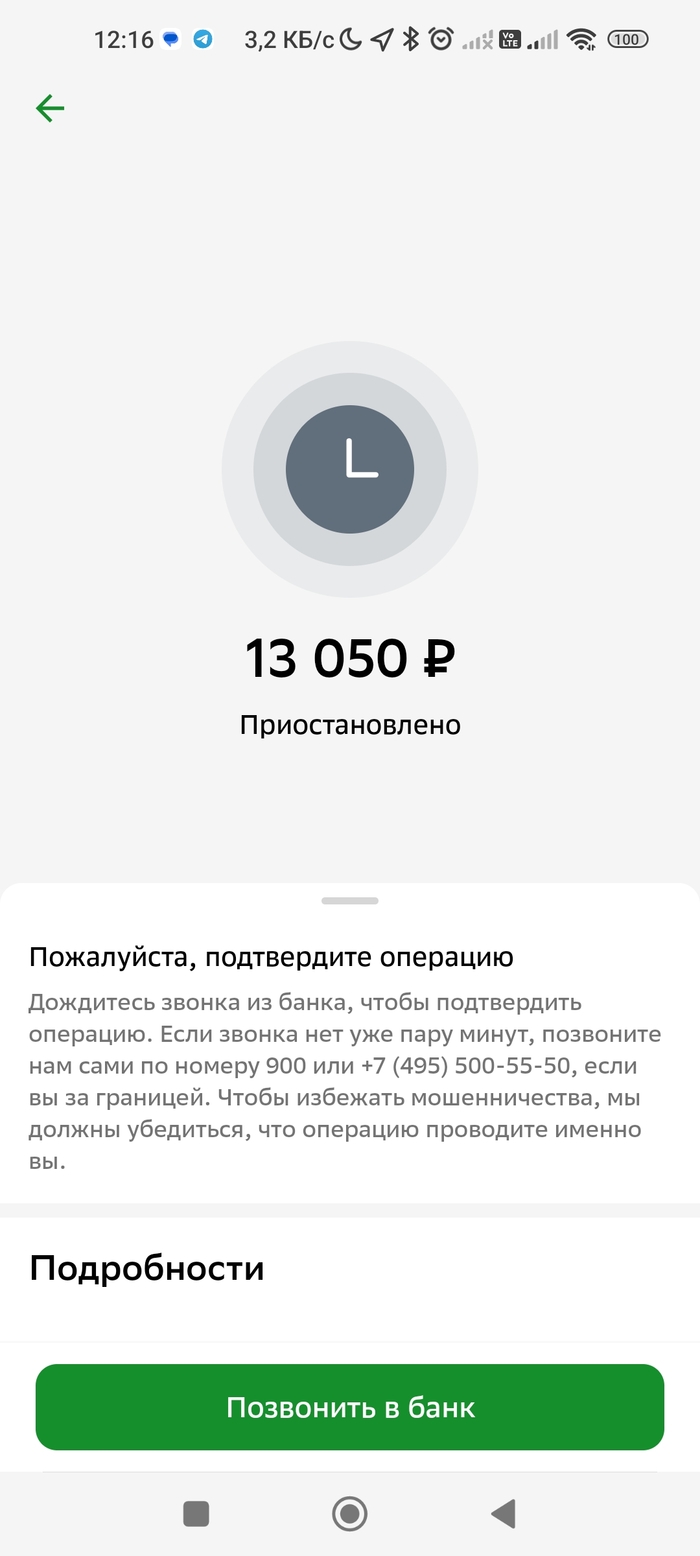The width and height of the screenshot is (700, 1556).
Task: Tap the Позвонить в банк button
Action: click(350, 1407)
